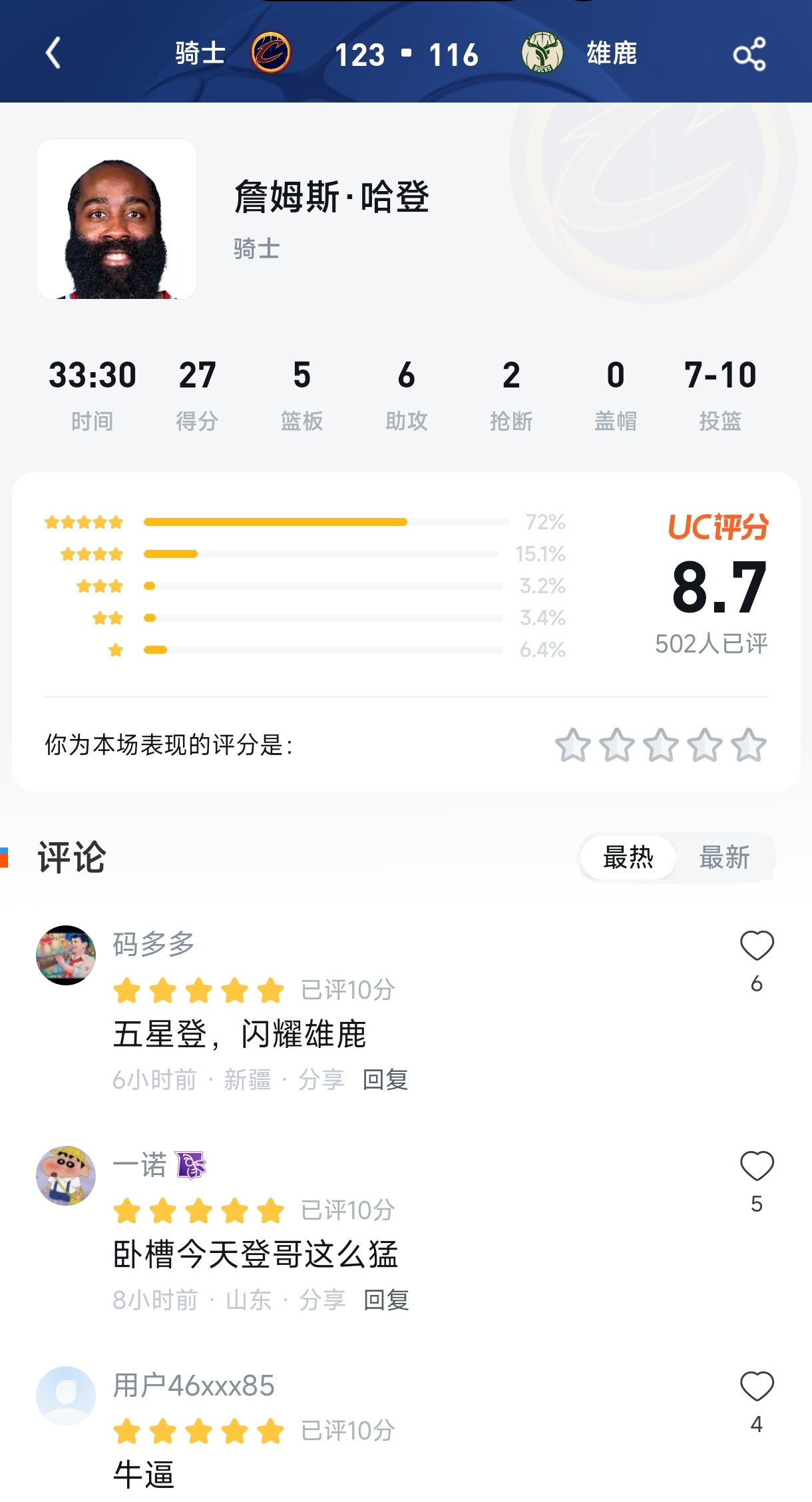Tap the score 123 - 116 in header

click(406, 53)
